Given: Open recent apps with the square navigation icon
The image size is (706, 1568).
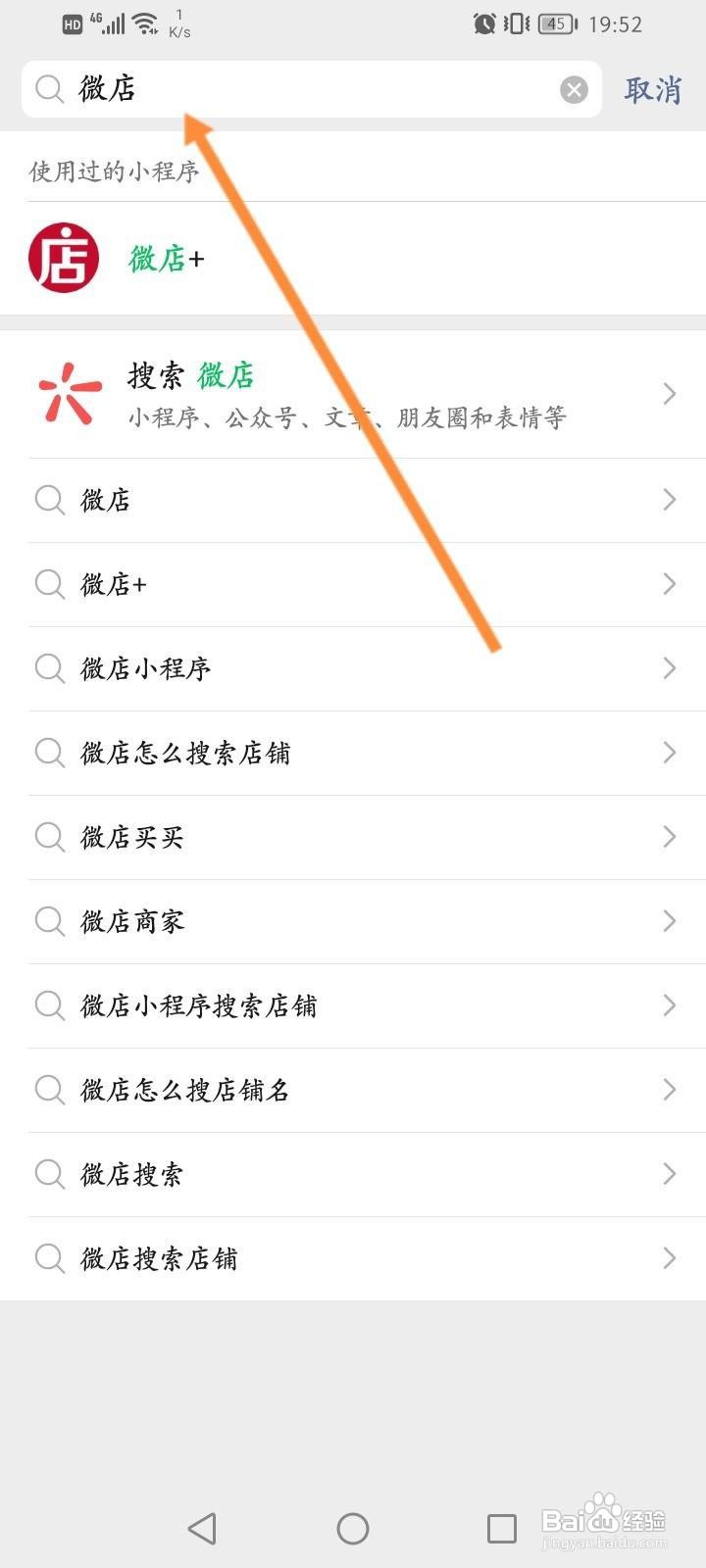Looking at the screenshot, I should pos(502,1527).
